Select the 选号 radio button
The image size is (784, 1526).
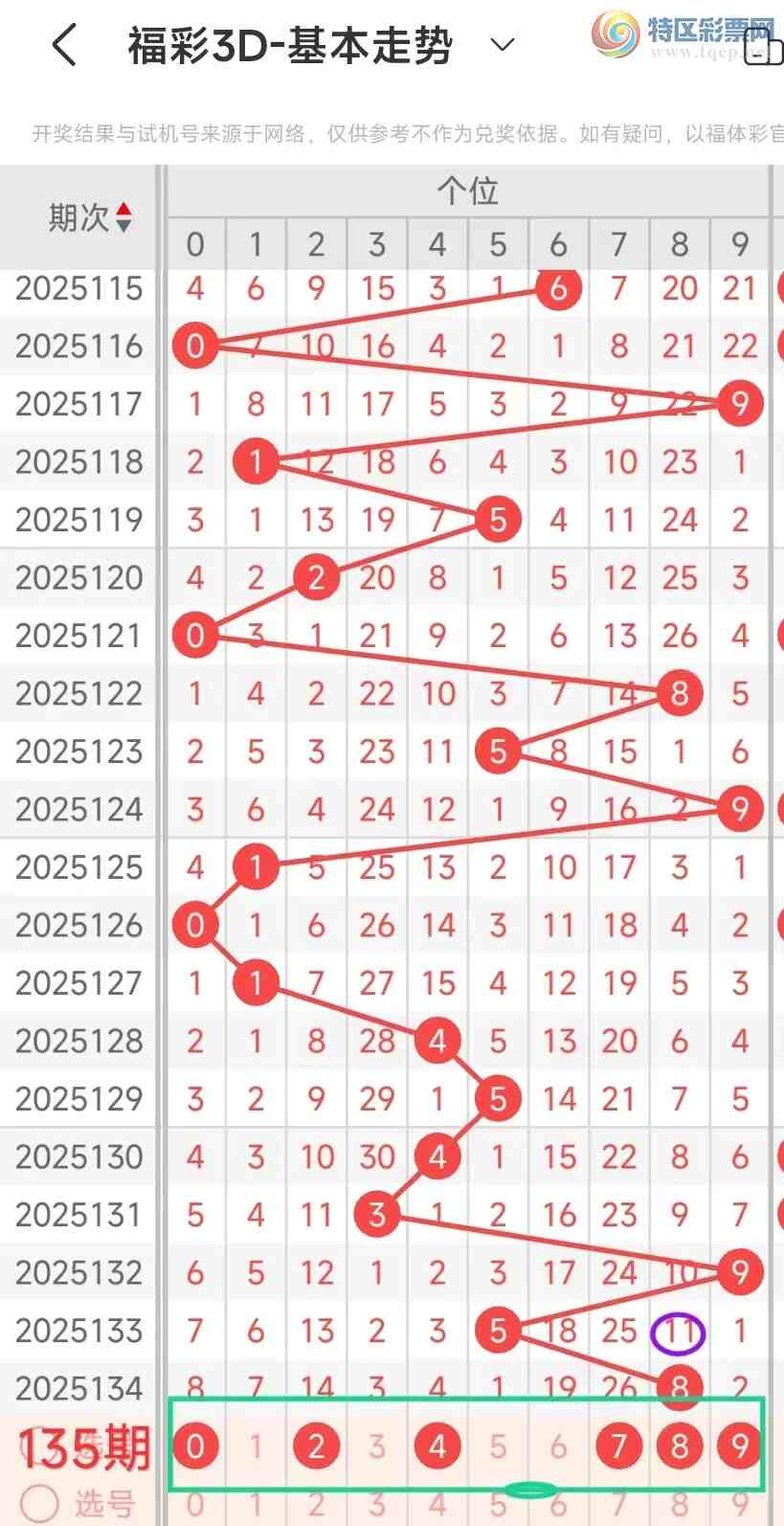click(40, 1503)
